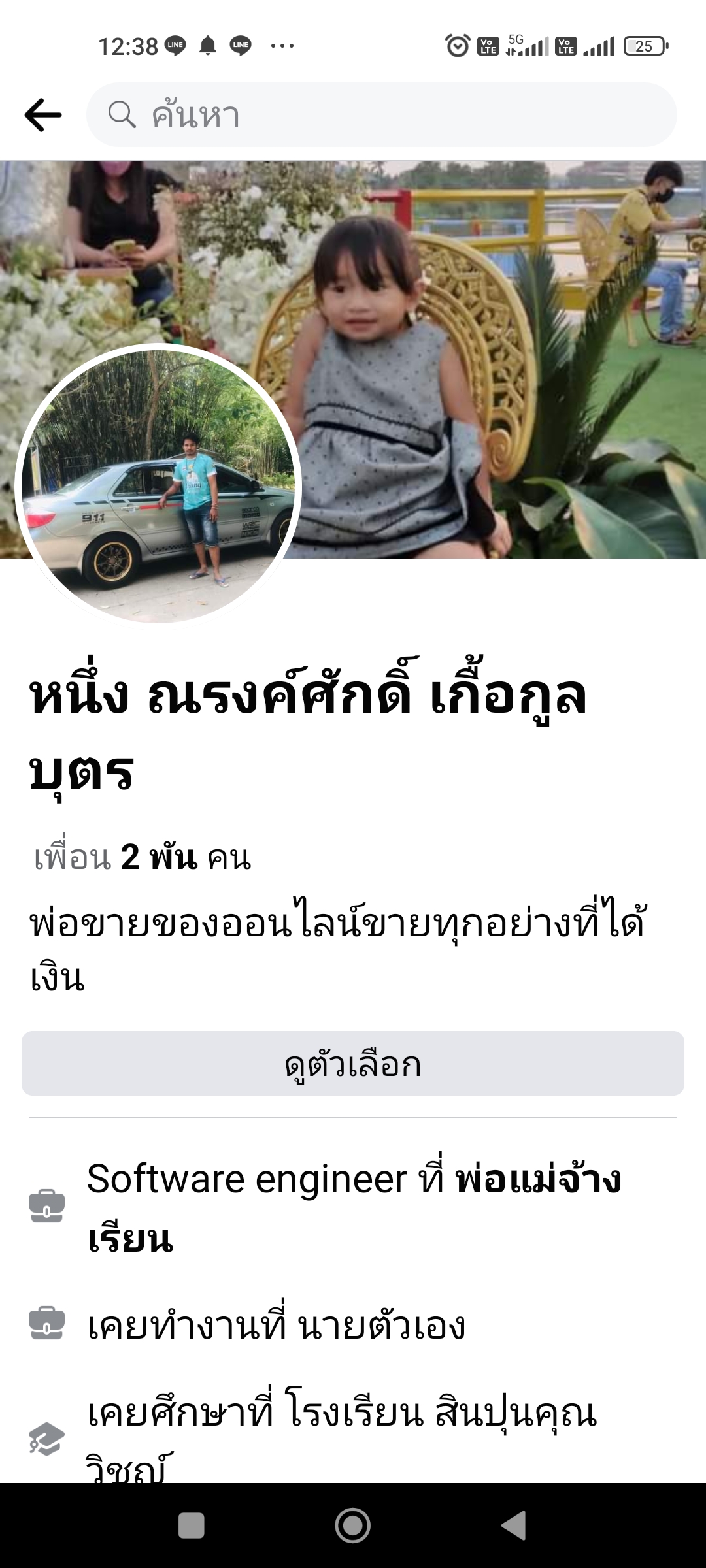Image resolution: width=706 pixels, height=1568 pixels.
Task: Open the นายตัวเอง workplace row
Action: (x=277, y=1326)
